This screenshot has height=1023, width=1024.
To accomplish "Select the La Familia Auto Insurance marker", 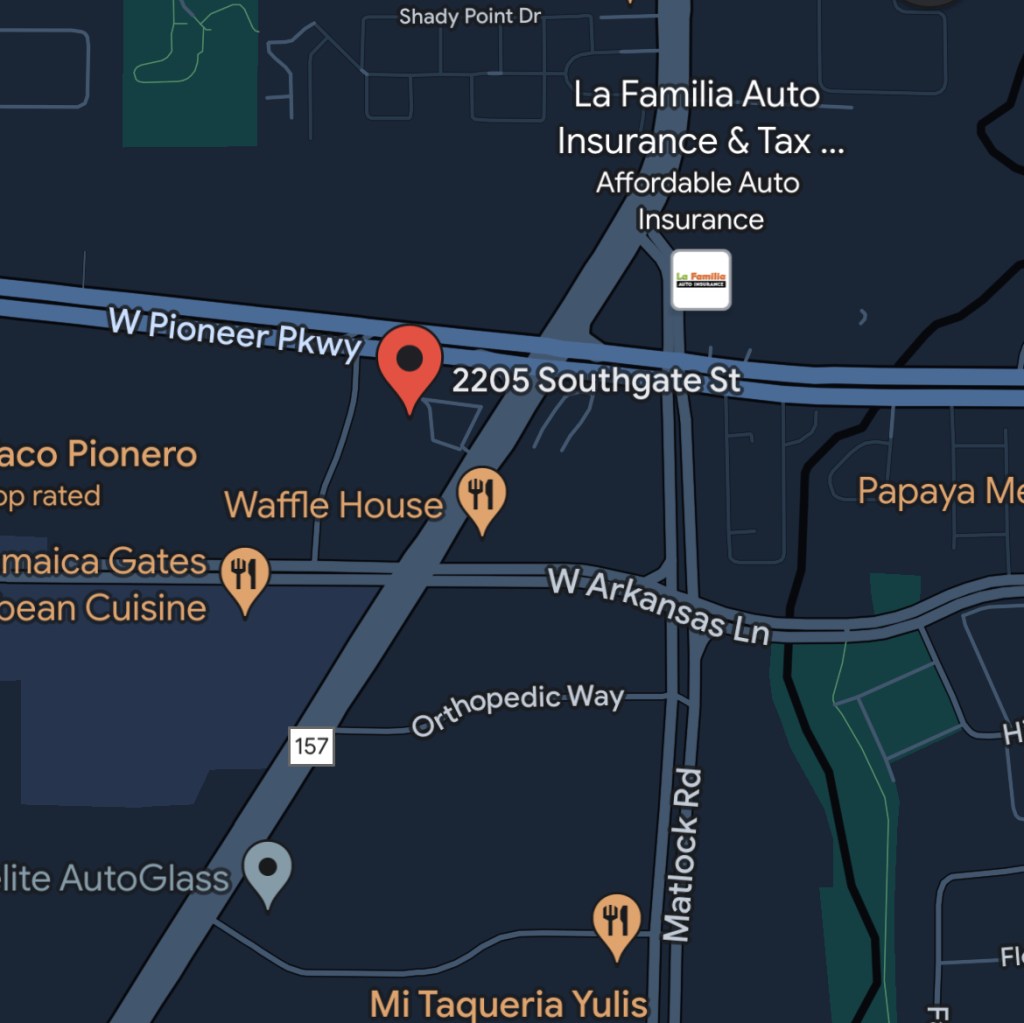I will [700, 279].
